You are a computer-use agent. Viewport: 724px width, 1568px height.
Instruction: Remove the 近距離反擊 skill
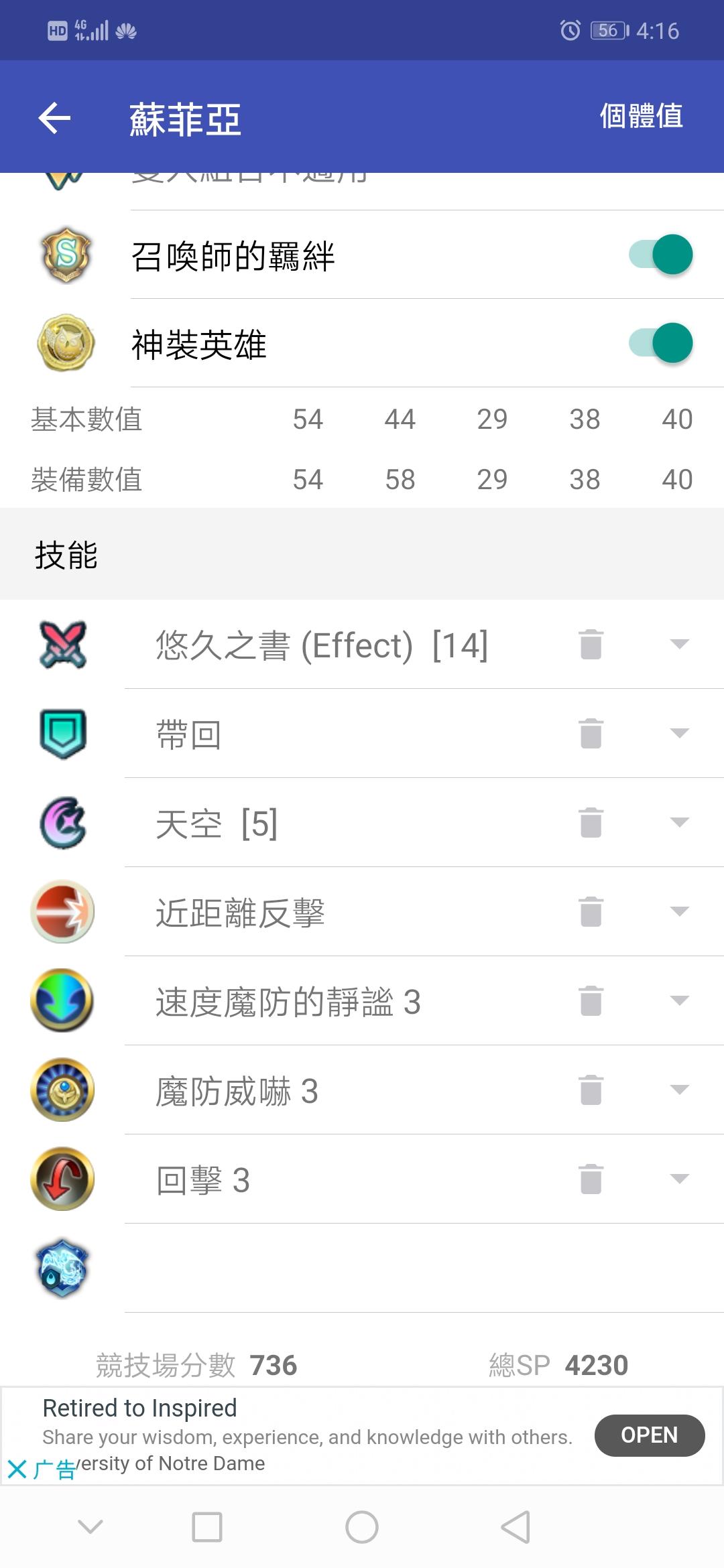click(591, 912)
